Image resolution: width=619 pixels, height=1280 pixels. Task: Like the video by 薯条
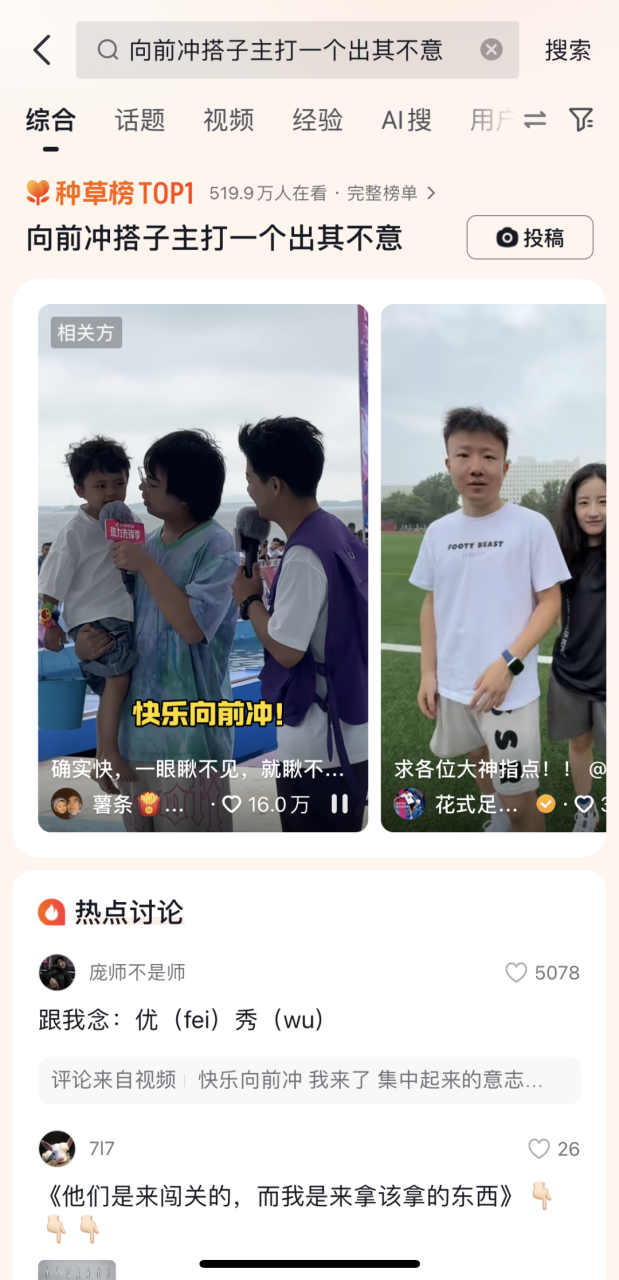[232, 803]
